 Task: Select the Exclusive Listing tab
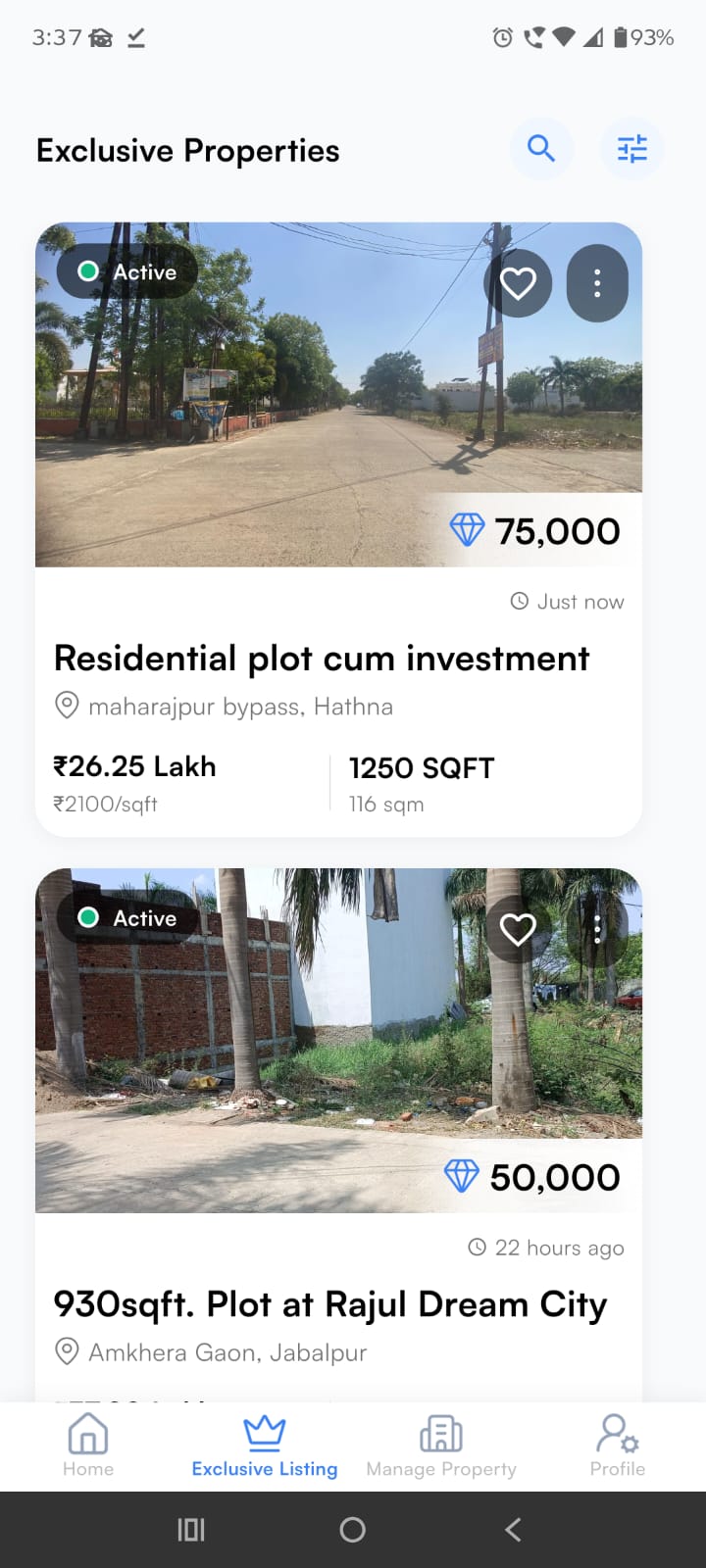pyautogui.click(x=264, y=1445)
